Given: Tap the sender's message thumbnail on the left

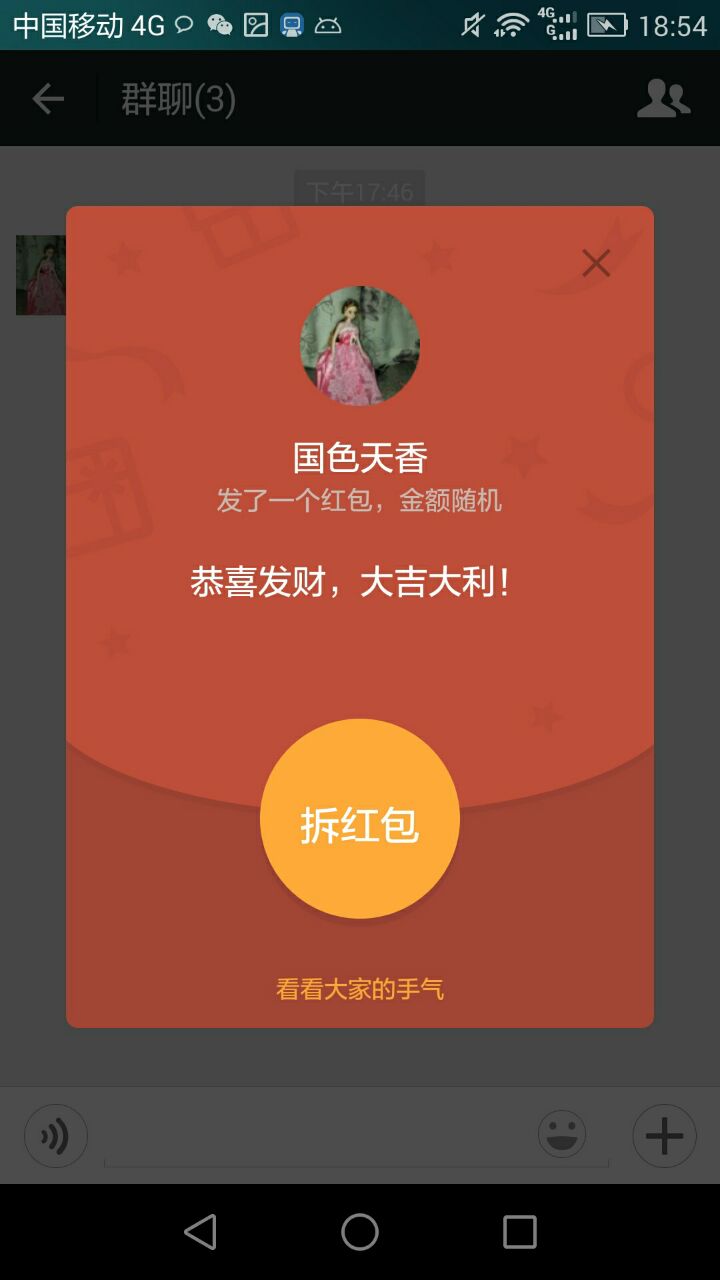Looking at the screenshot, I should [40, 274].
